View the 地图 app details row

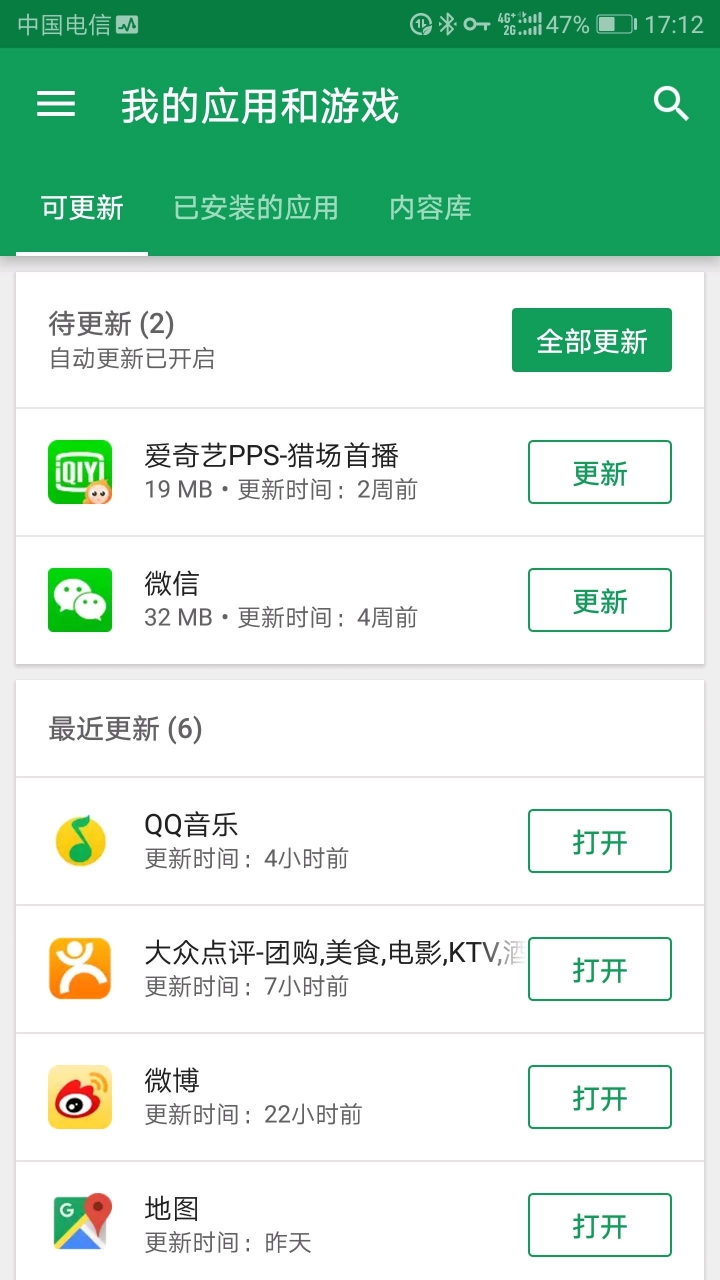tap(360, 1221)
